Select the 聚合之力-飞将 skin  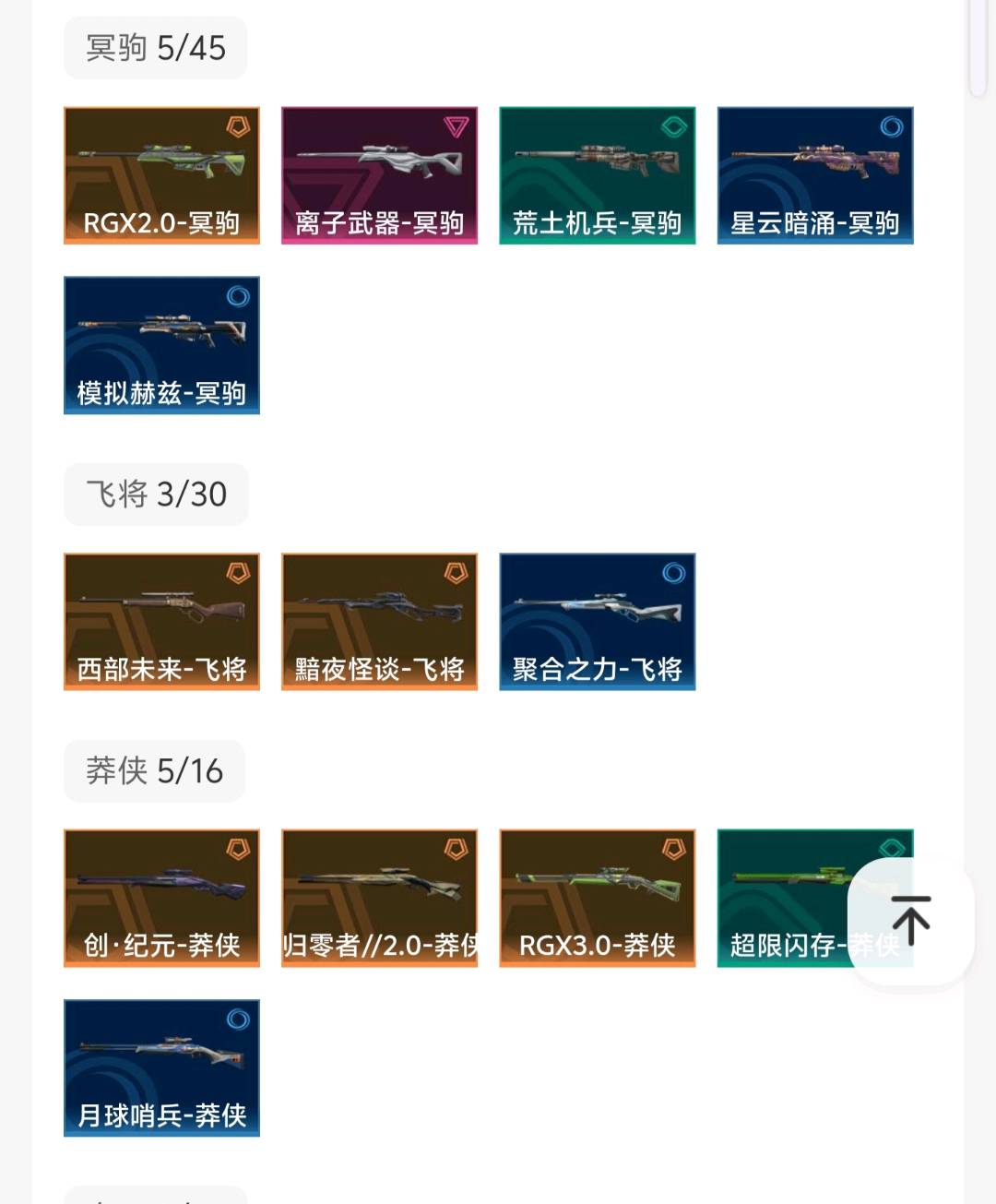click(597, 621)
